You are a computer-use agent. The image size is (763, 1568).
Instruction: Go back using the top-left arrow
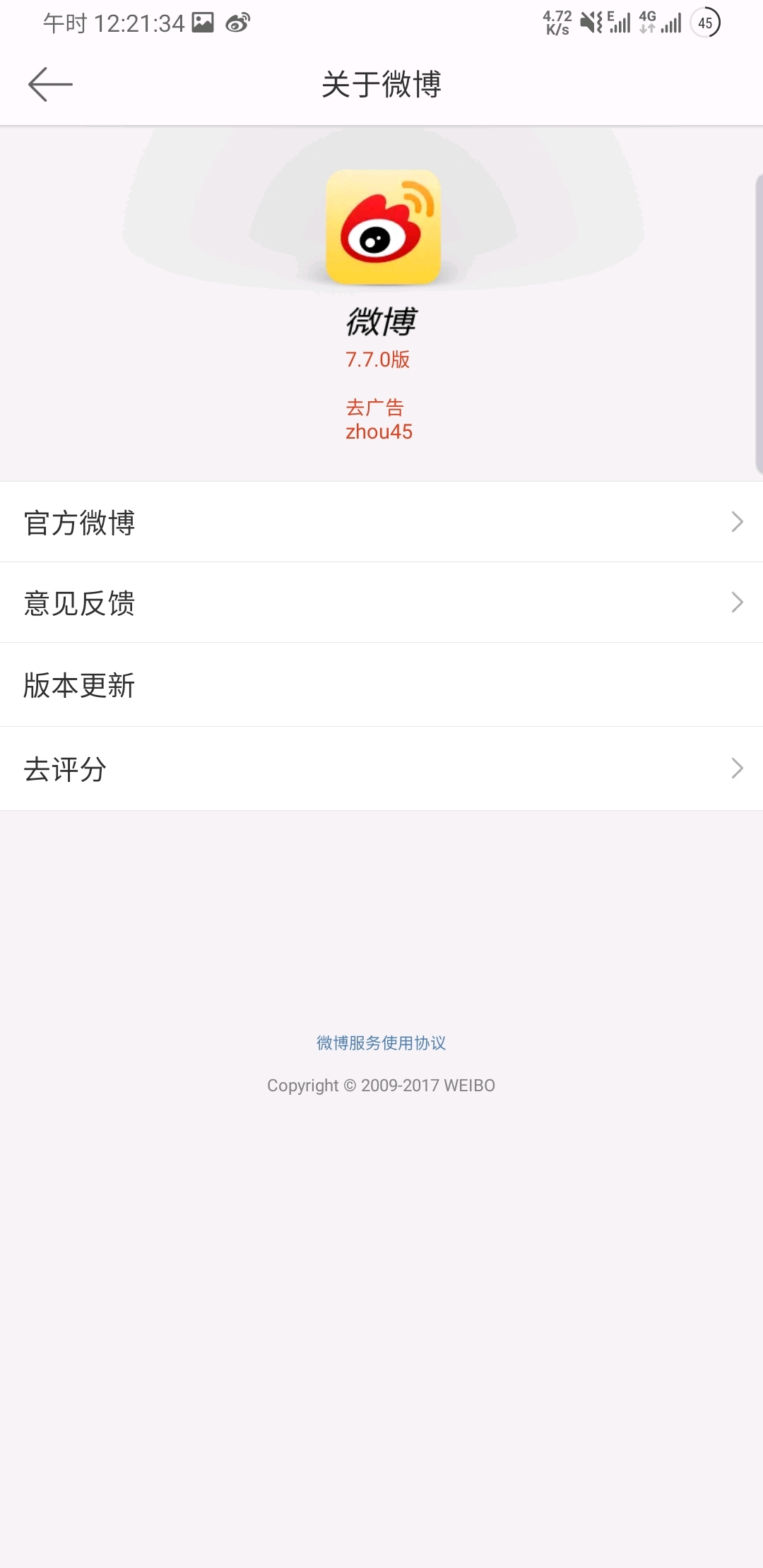[x=50, y=84]
